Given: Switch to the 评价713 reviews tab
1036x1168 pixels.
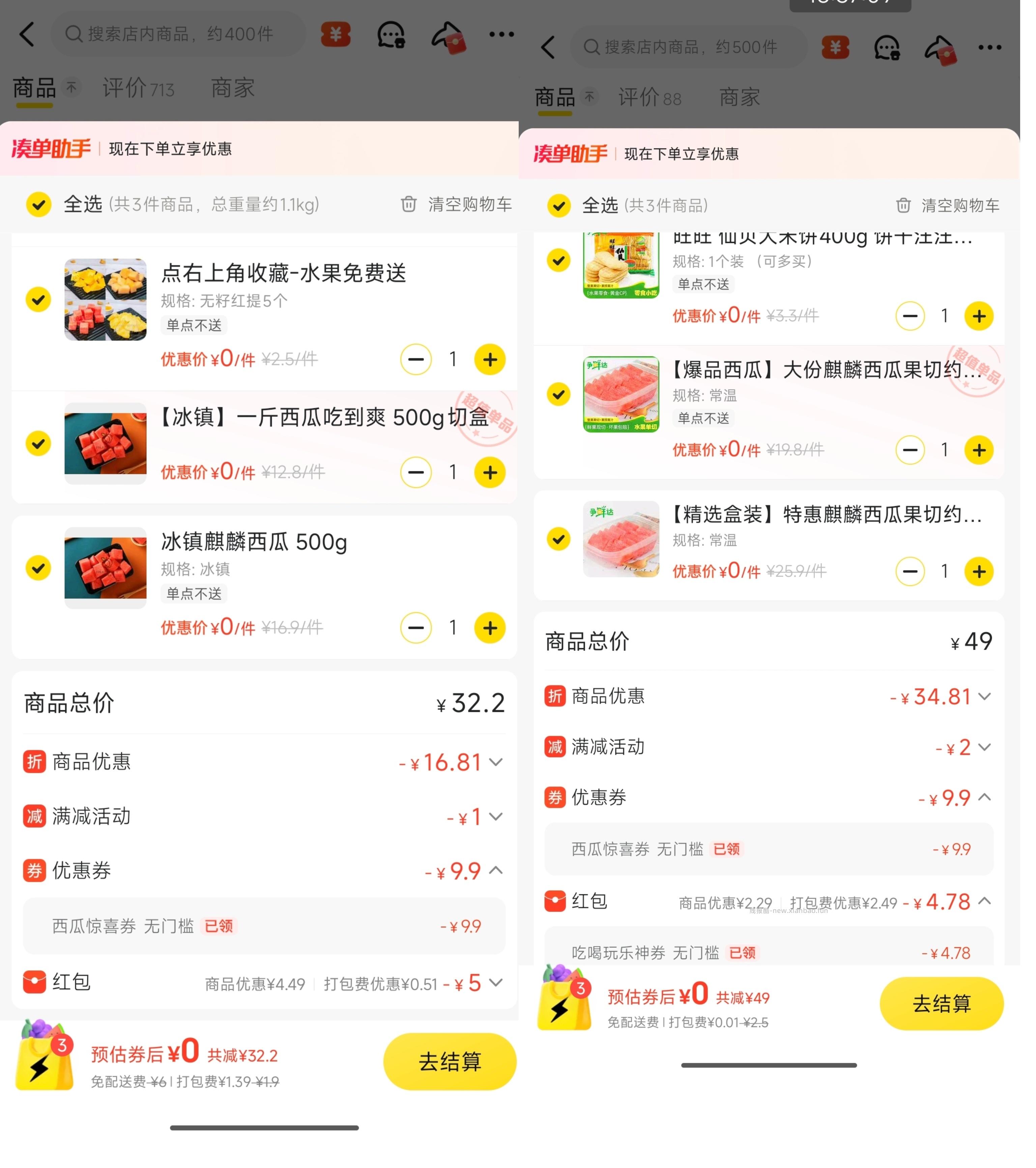Looking at the screenshot, I should (138, 88).
